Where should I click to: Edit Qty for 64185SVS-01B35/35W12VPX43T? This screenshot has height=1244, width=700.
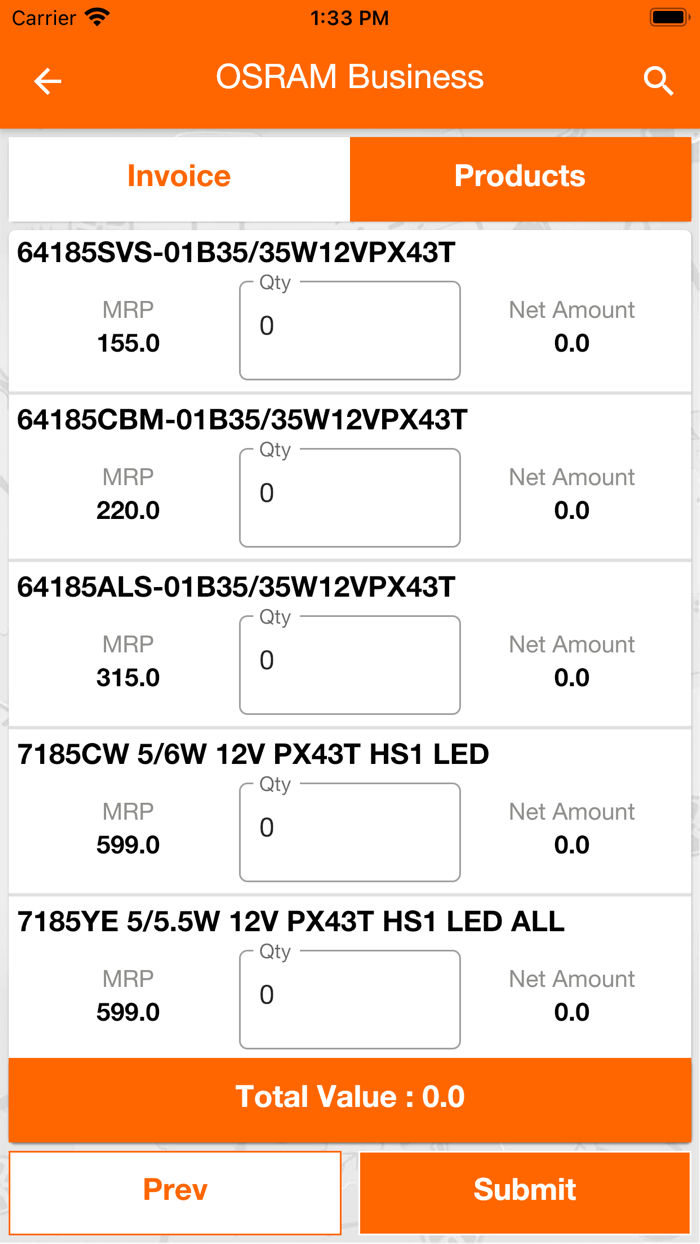(350, 330)
